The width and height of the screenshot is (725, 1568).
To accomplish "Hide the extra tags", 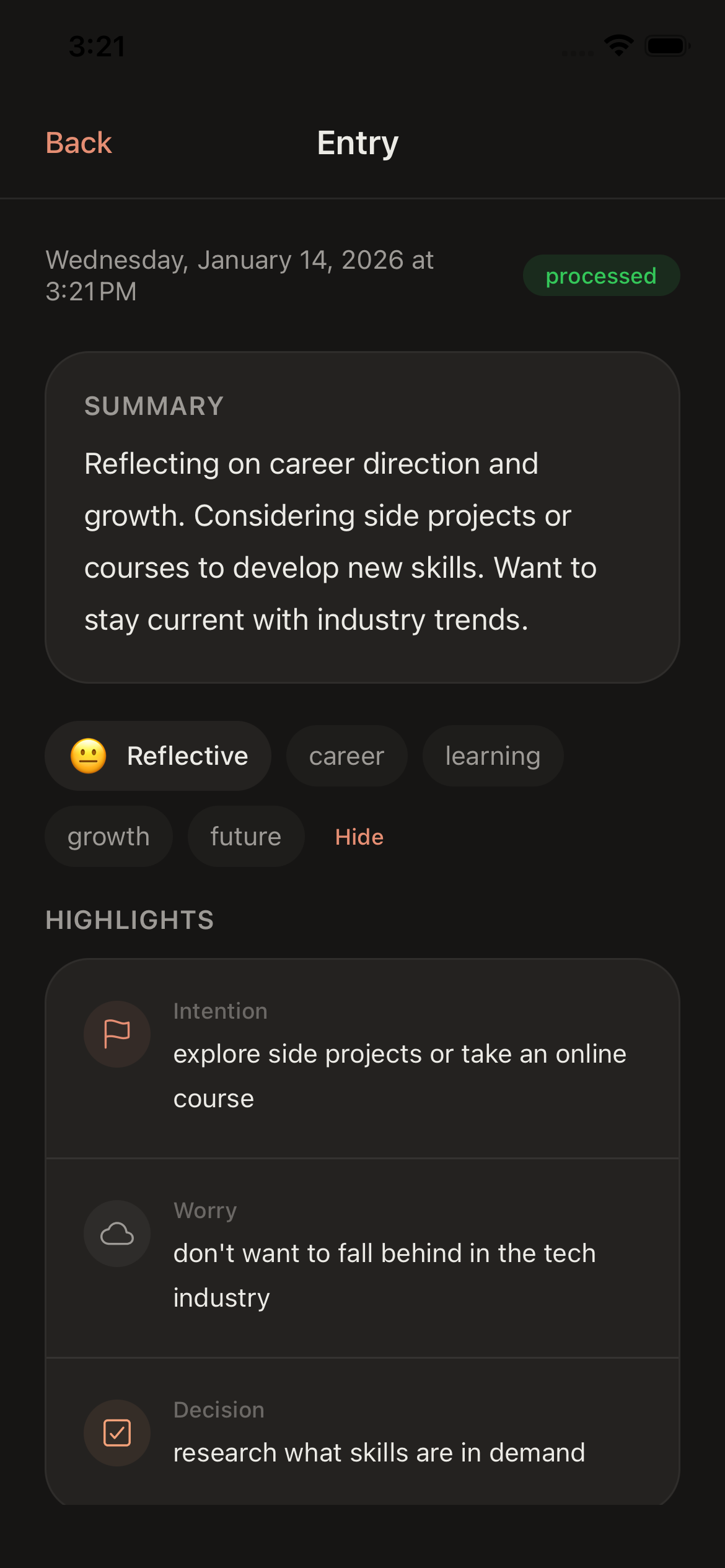I will [x=359, y=837].
